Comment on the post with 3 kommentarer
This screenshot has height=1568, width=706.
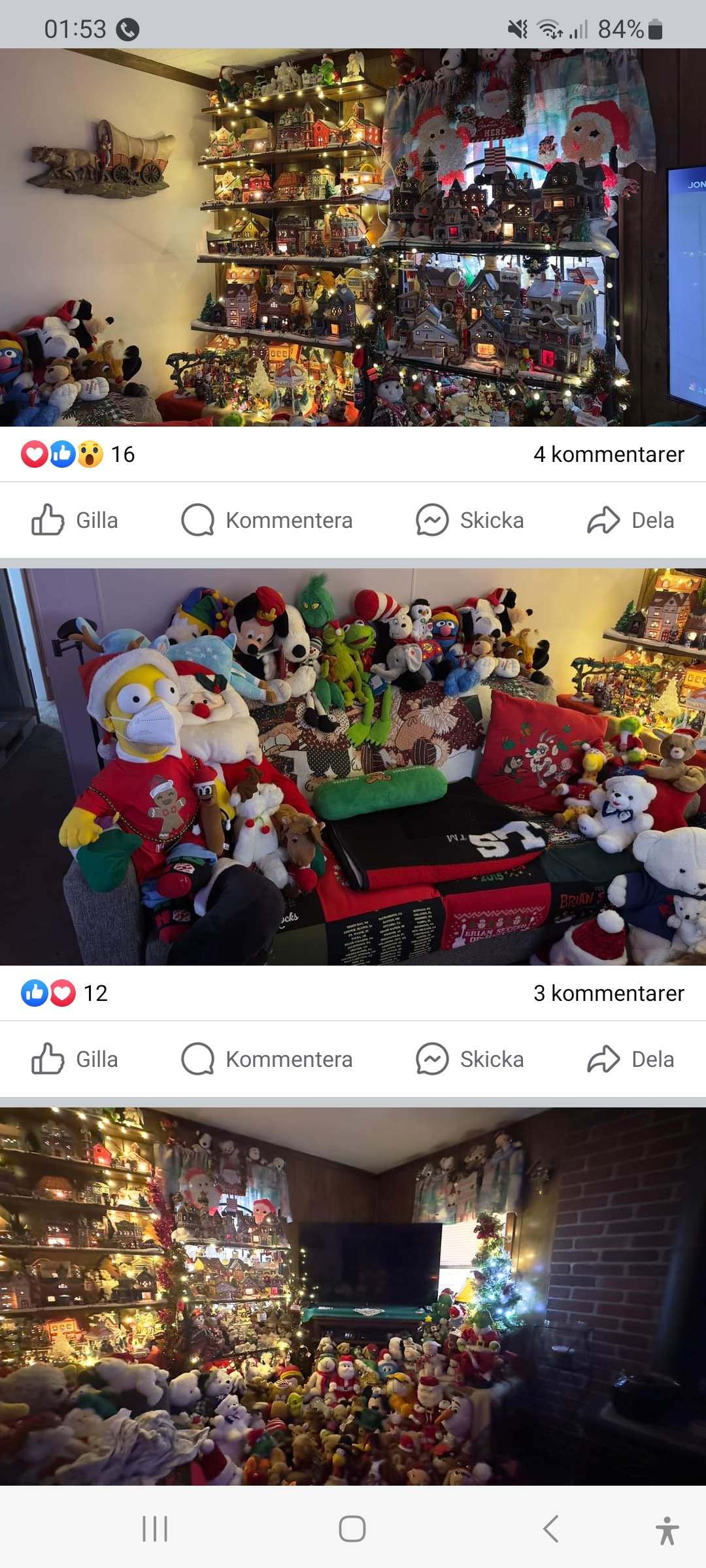[267, 1059]
